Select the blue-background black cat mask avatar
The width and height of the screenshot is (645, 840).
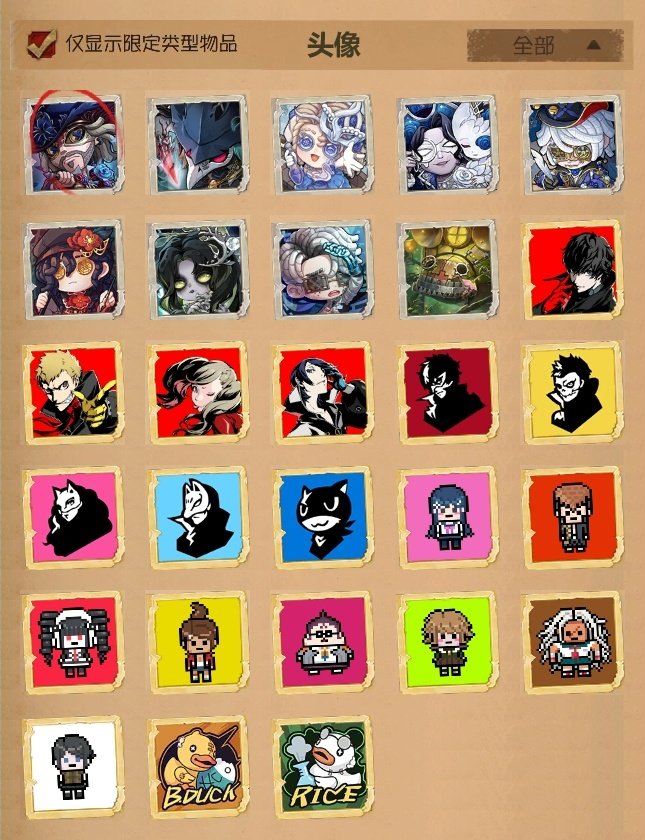322,517
